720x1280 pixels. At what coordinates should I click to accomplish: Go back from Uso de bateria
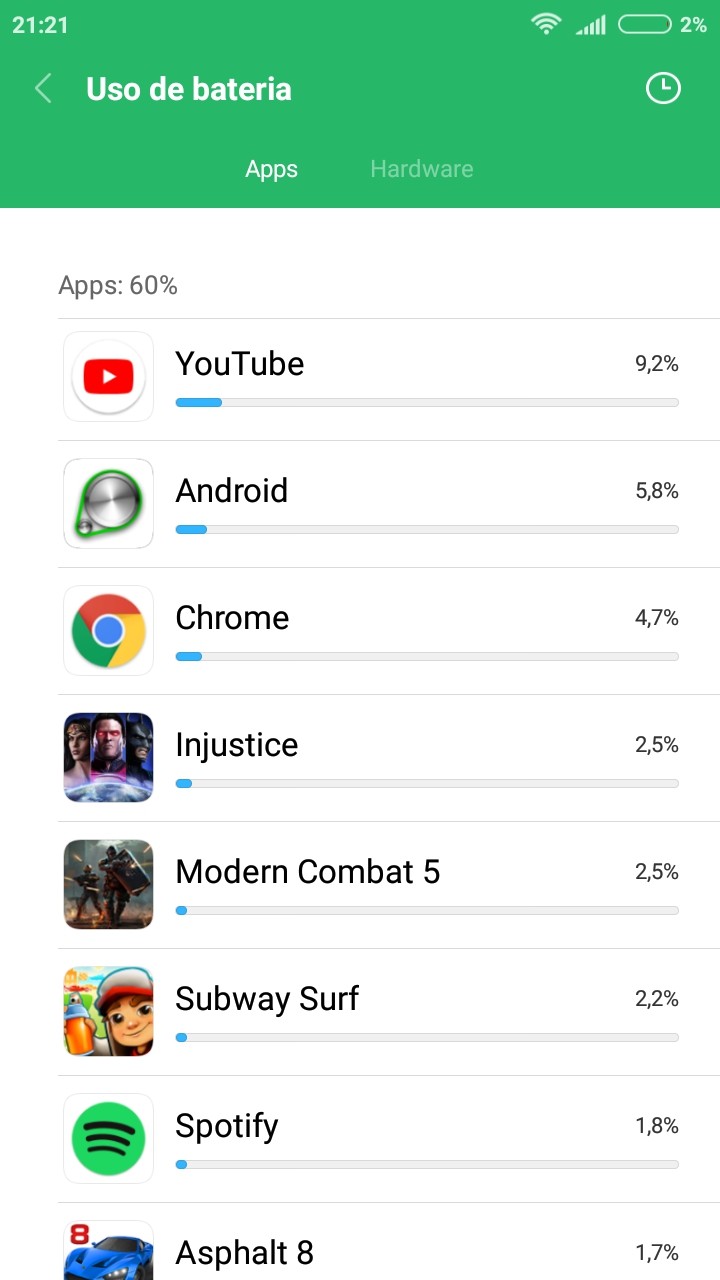click(43, 89)
